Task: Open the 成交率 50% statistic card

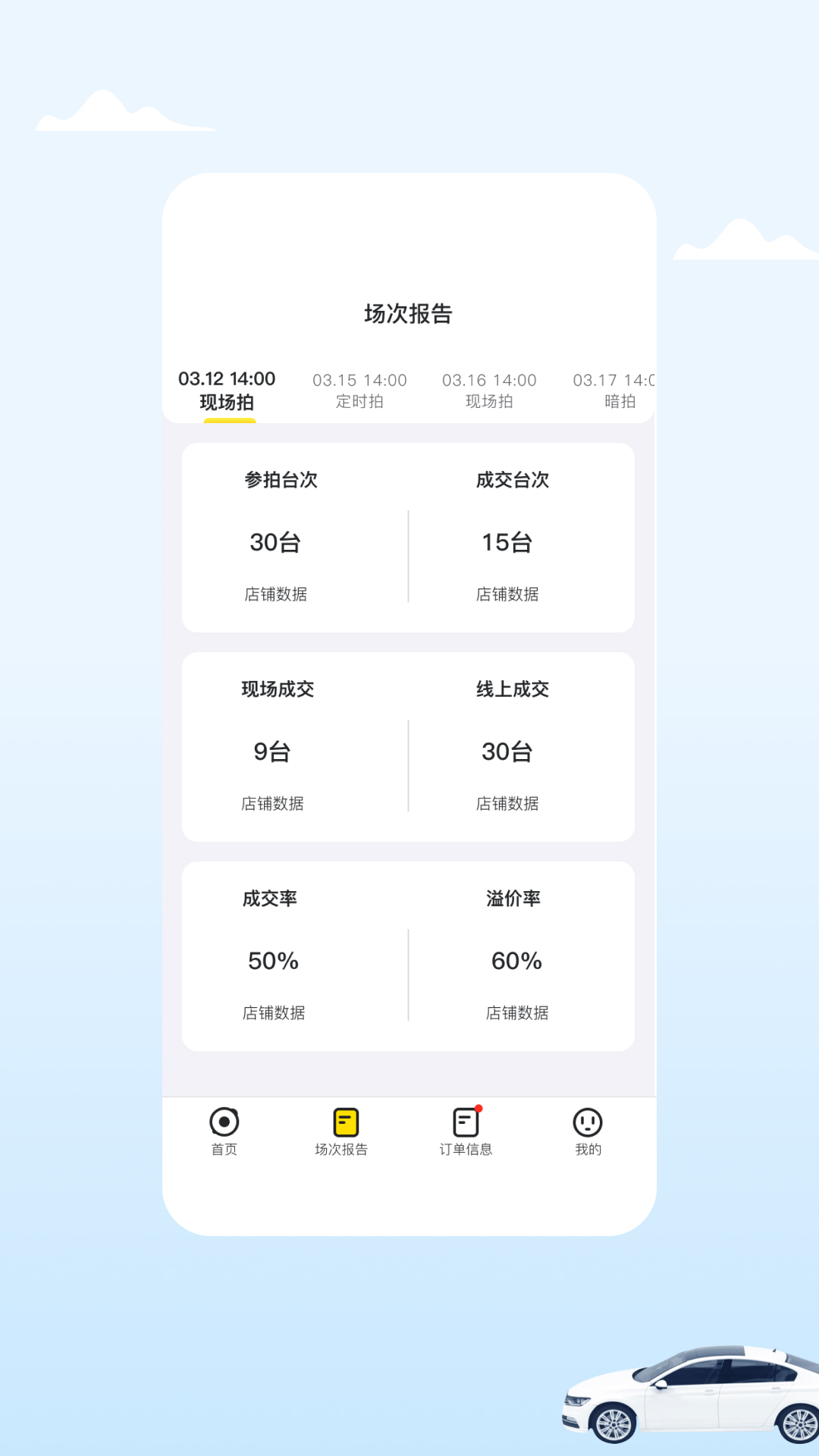Action: 275,961
